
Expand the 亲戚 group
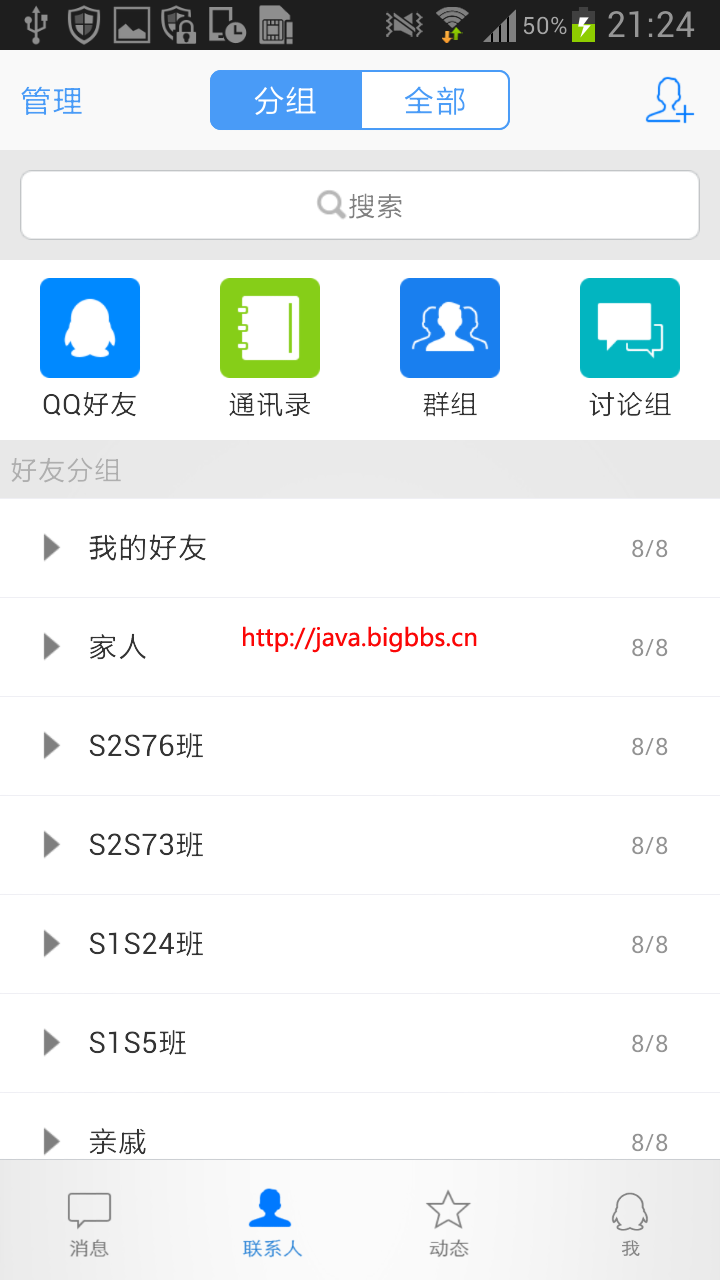360,1127
